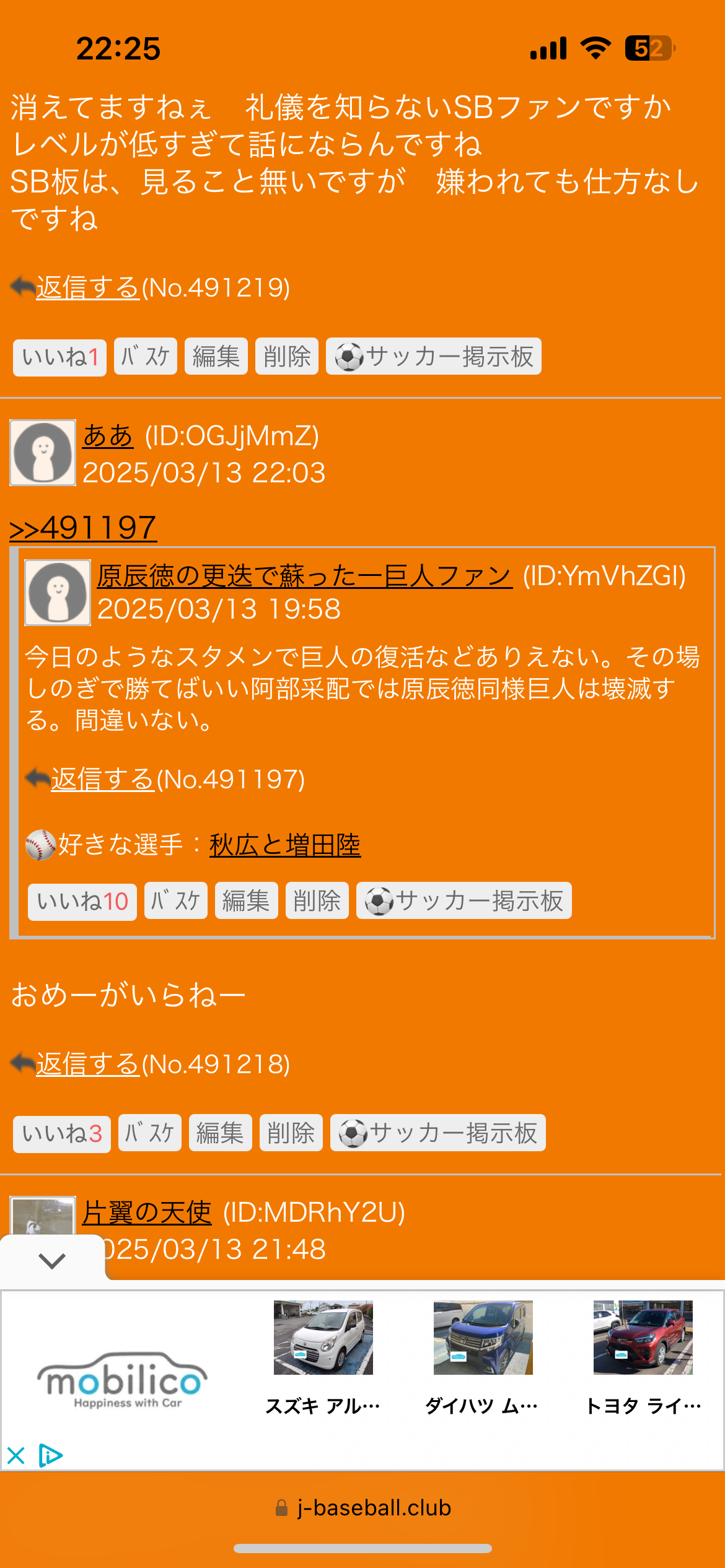Open 原辰徳の更迭で蘇った一巨人ファン profile
This screenshot has width=725, height=1568.
pyautogui.click(x=304, y=577)
